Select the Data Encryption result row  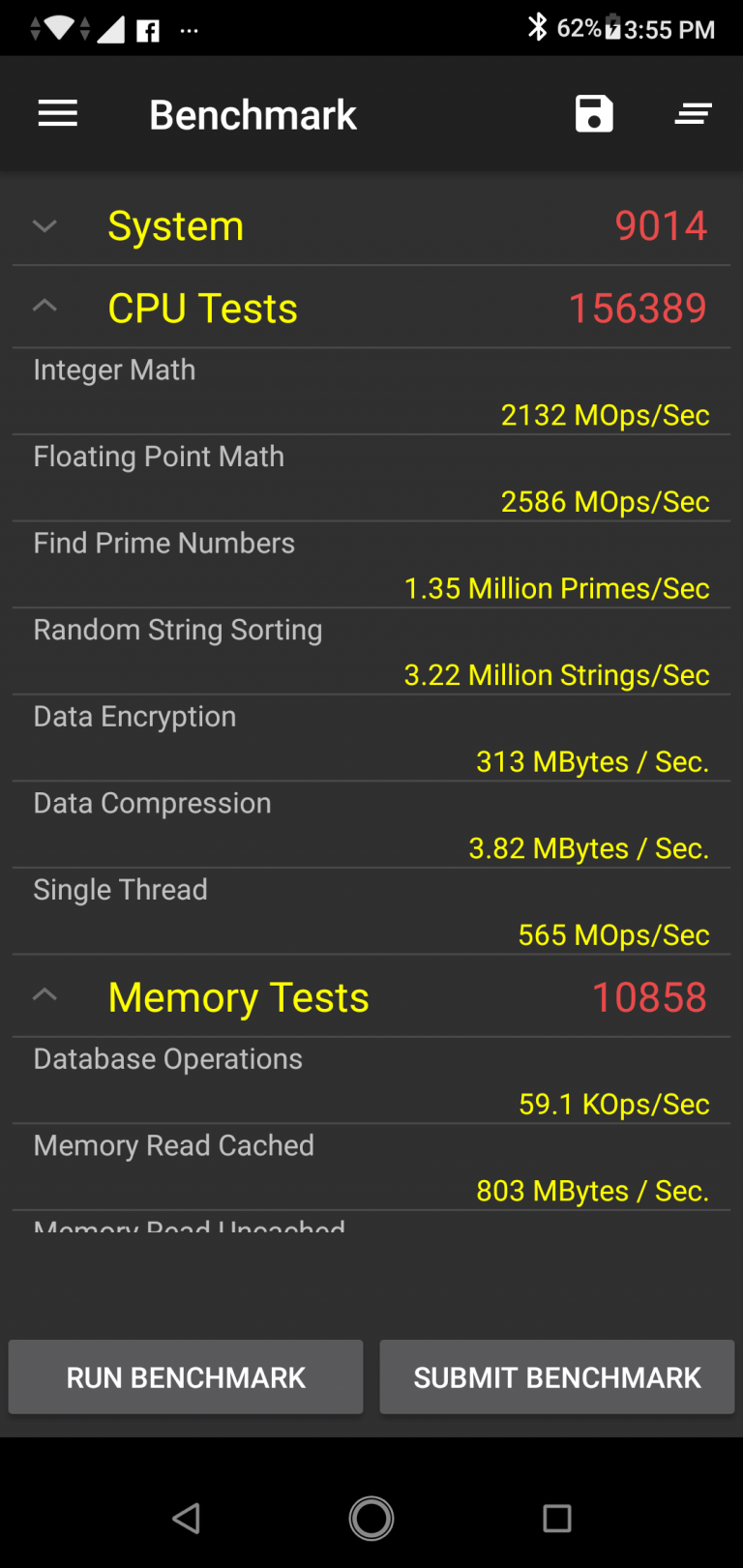[x=371, y=737]
